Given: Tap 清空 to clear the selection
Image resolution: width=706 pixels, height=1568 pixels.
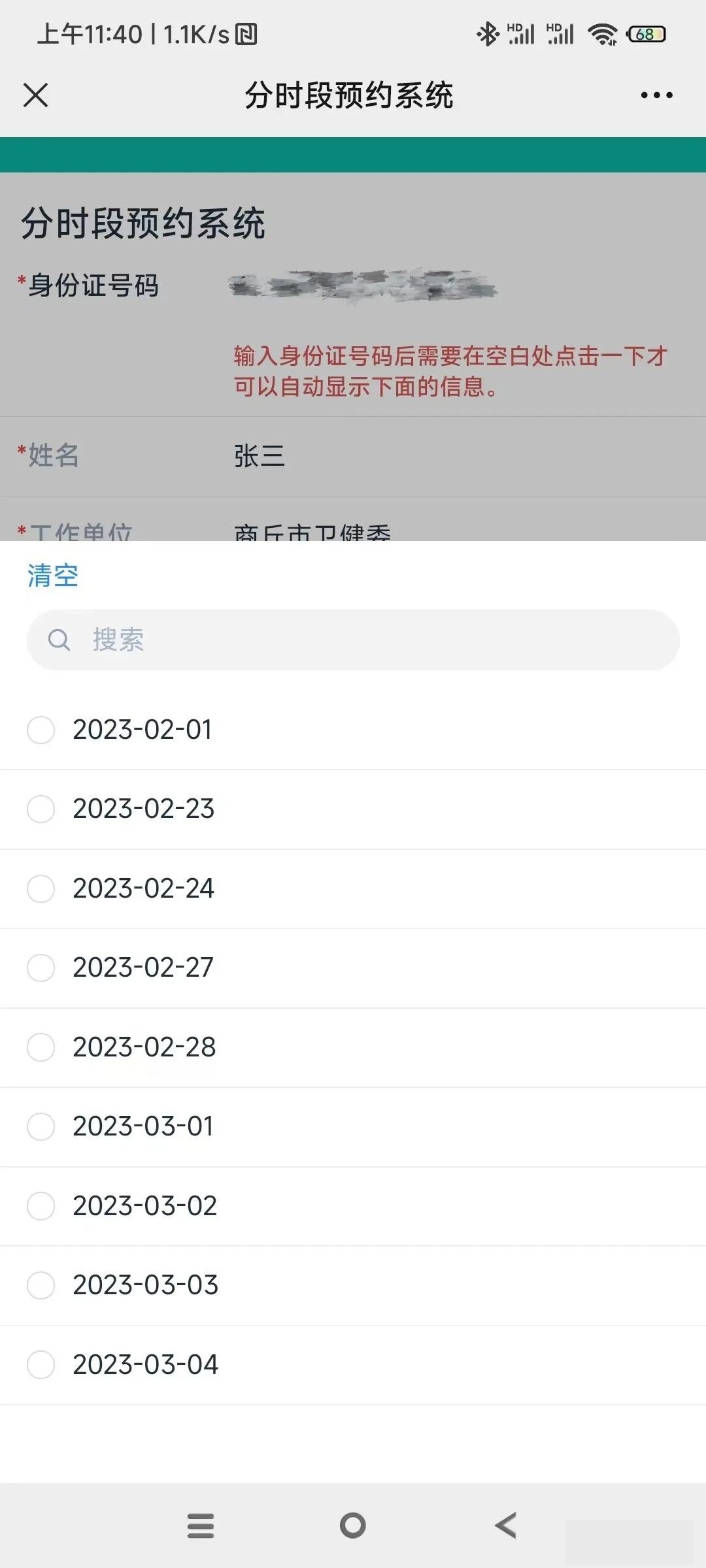Looking at the screenshot, I should pos(52,576).
